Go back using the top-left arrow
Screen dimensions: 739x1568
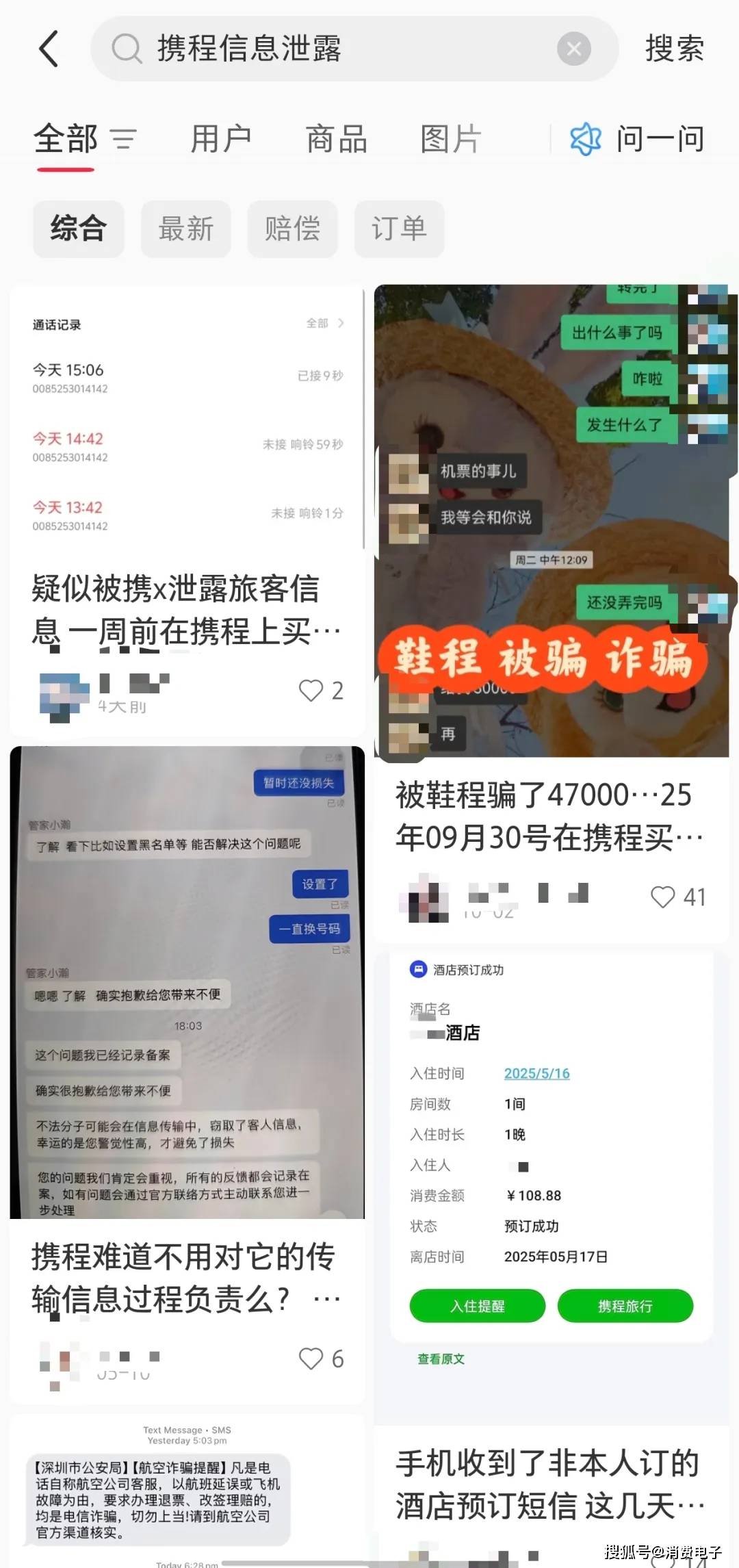point(49,49)
